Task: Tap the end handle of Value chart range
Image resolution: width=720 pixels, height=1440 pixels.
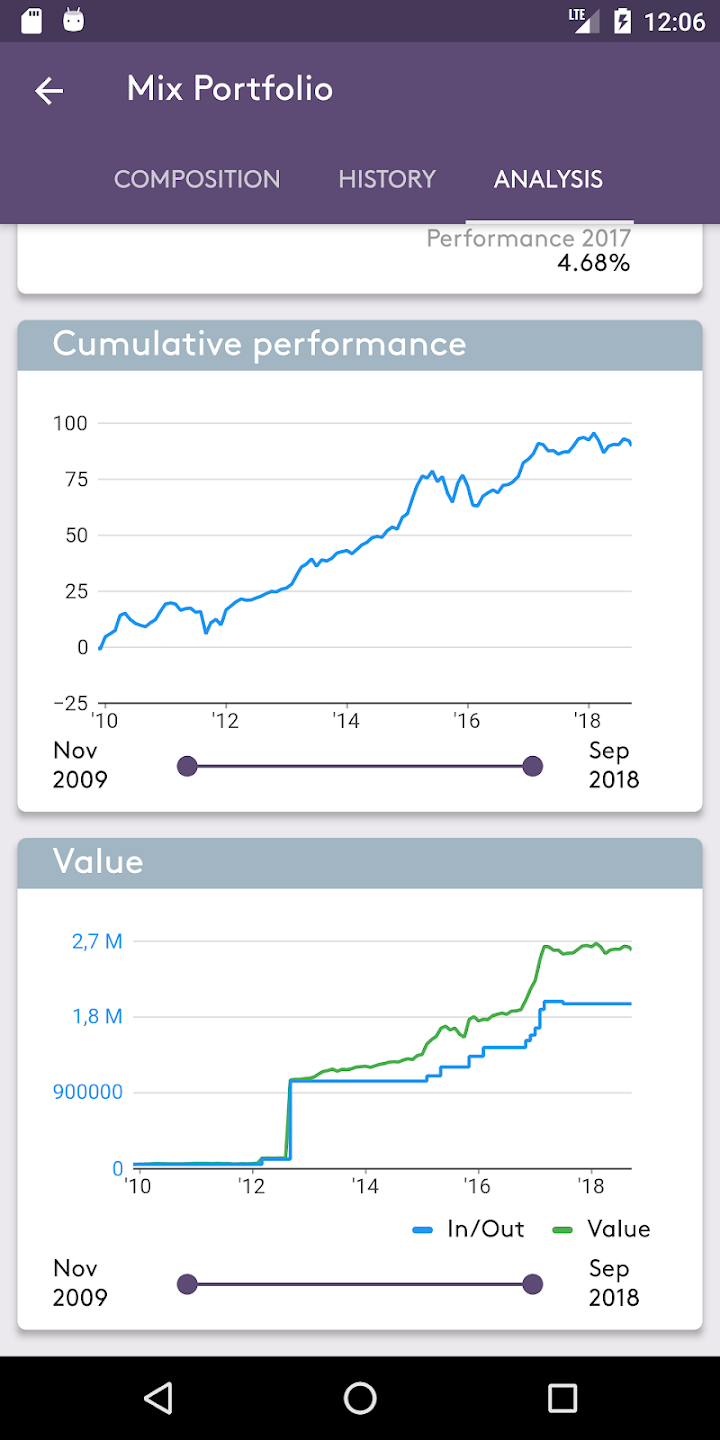Action: [x=533, y=1284]
